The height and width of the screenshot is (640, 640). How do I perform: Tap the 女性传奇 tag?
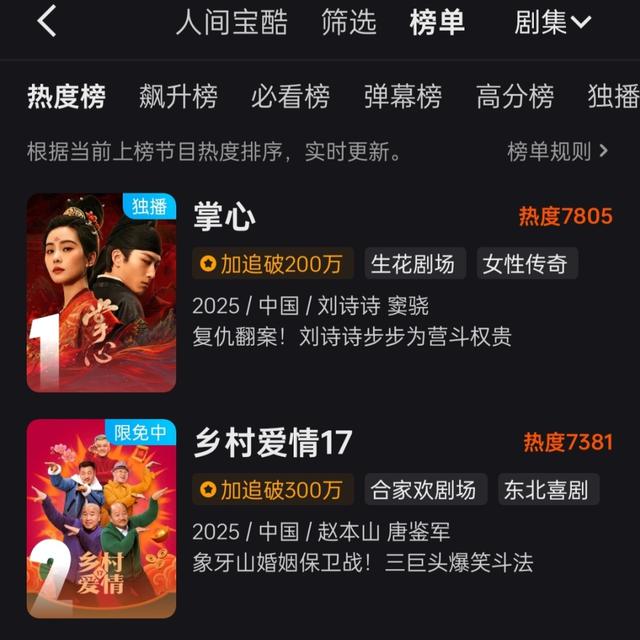coord(525,264)
